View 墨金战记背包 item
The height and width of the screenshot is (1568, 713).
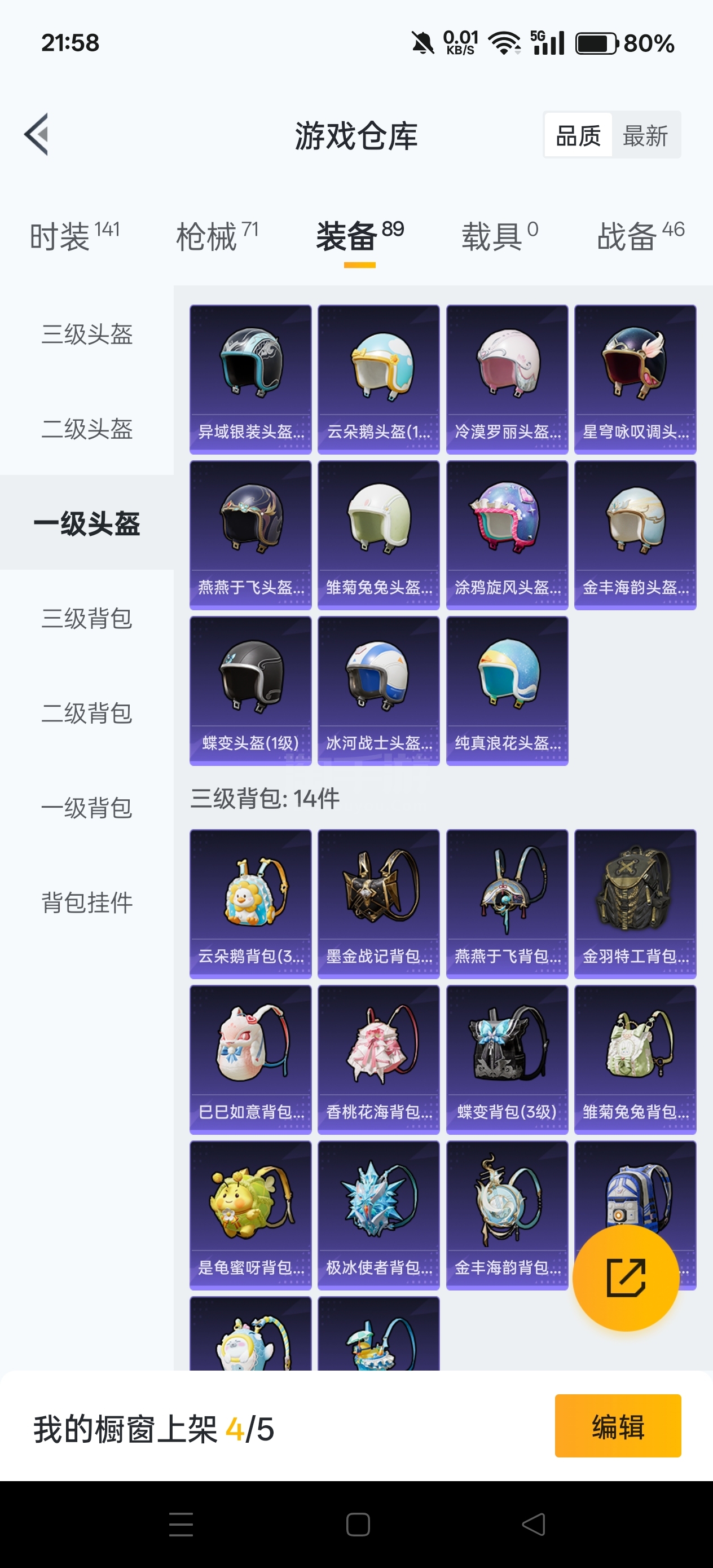(378, 904)
